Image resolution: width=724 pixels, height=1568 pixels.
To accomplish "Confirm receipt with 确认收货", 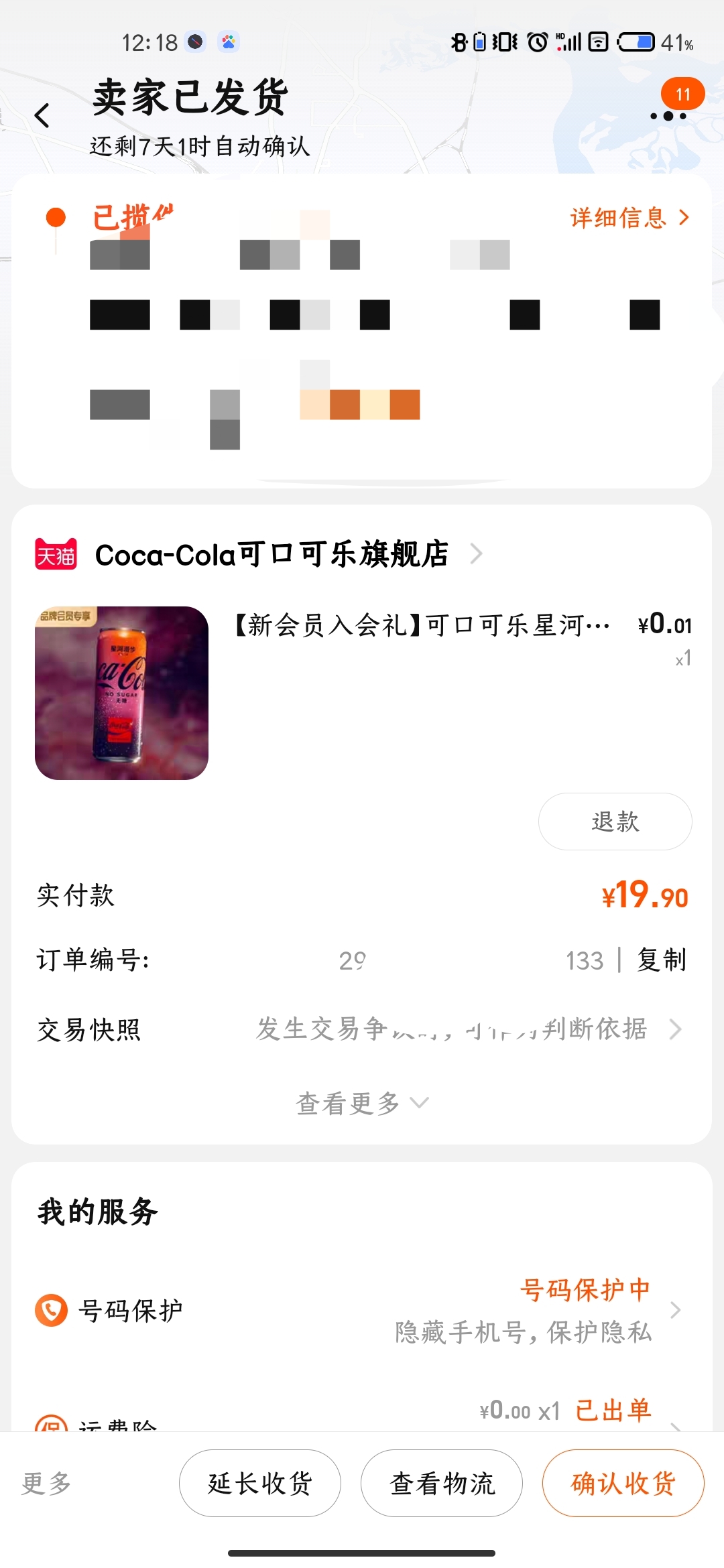I will coord(623,1483).
